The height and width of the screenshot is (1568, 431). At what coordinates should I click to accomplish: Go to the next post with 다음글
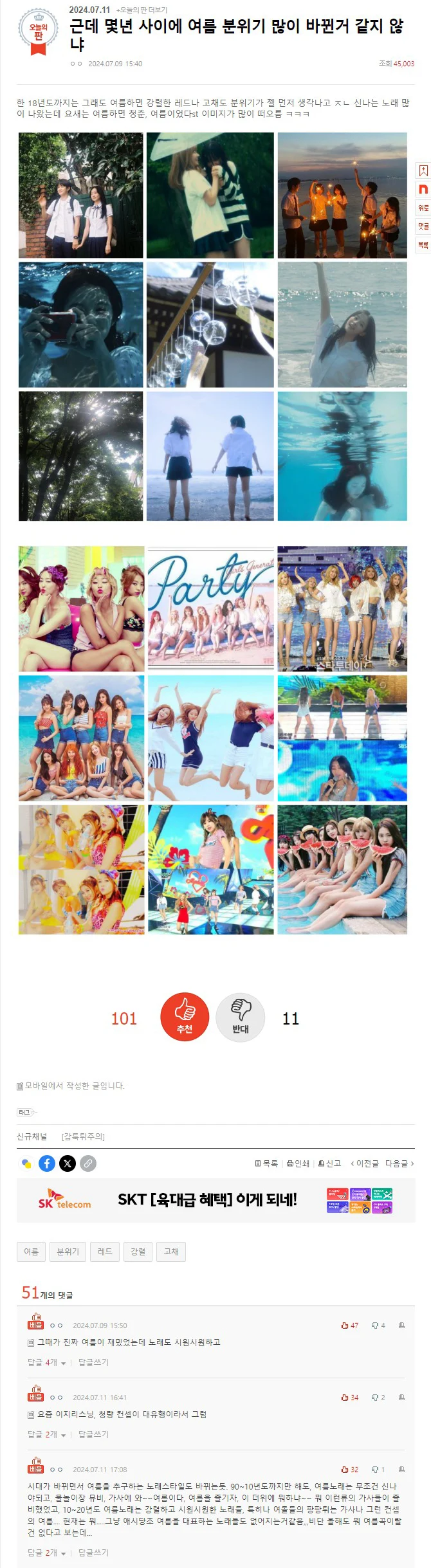pyautogui.click(x=399, y=1163)
